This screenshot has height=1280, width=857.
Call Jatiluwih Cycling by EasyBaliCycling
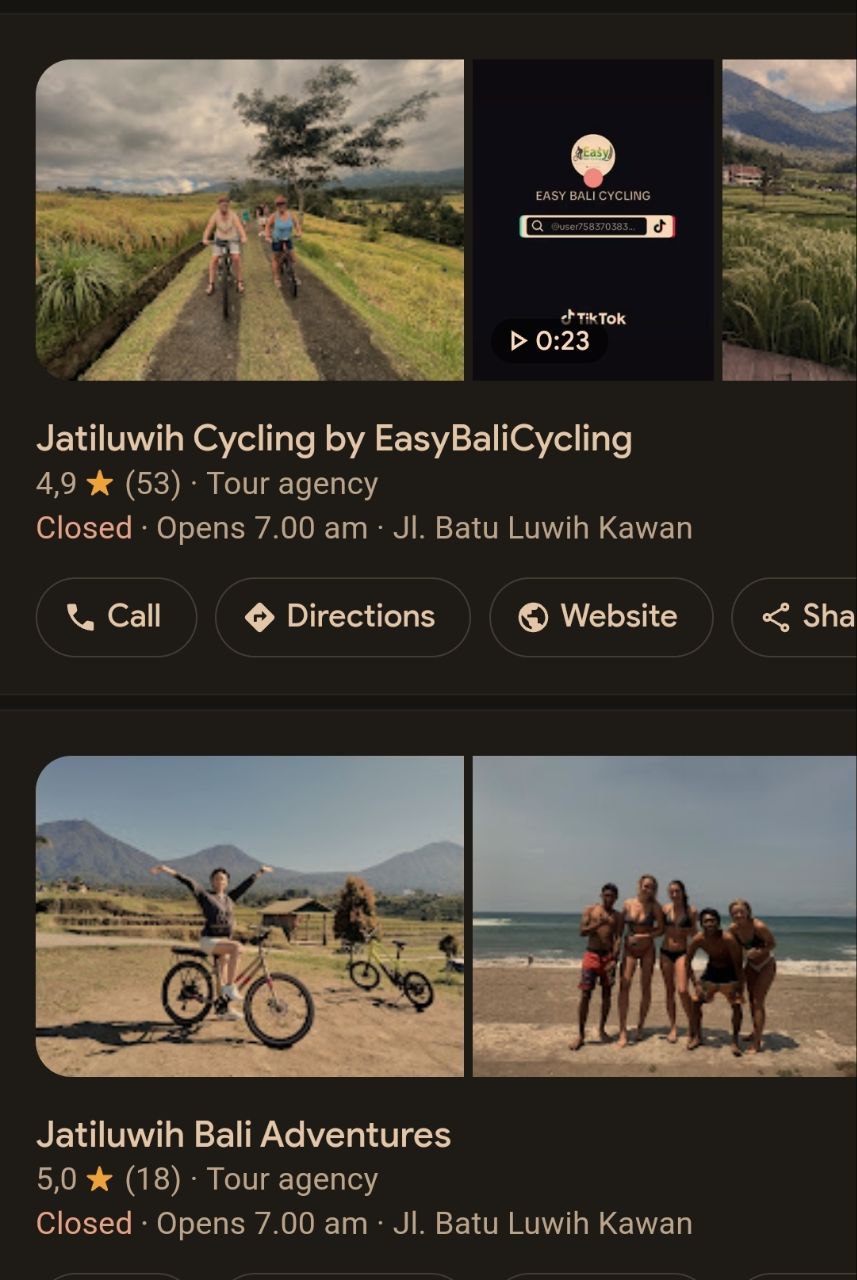point(116,617)
